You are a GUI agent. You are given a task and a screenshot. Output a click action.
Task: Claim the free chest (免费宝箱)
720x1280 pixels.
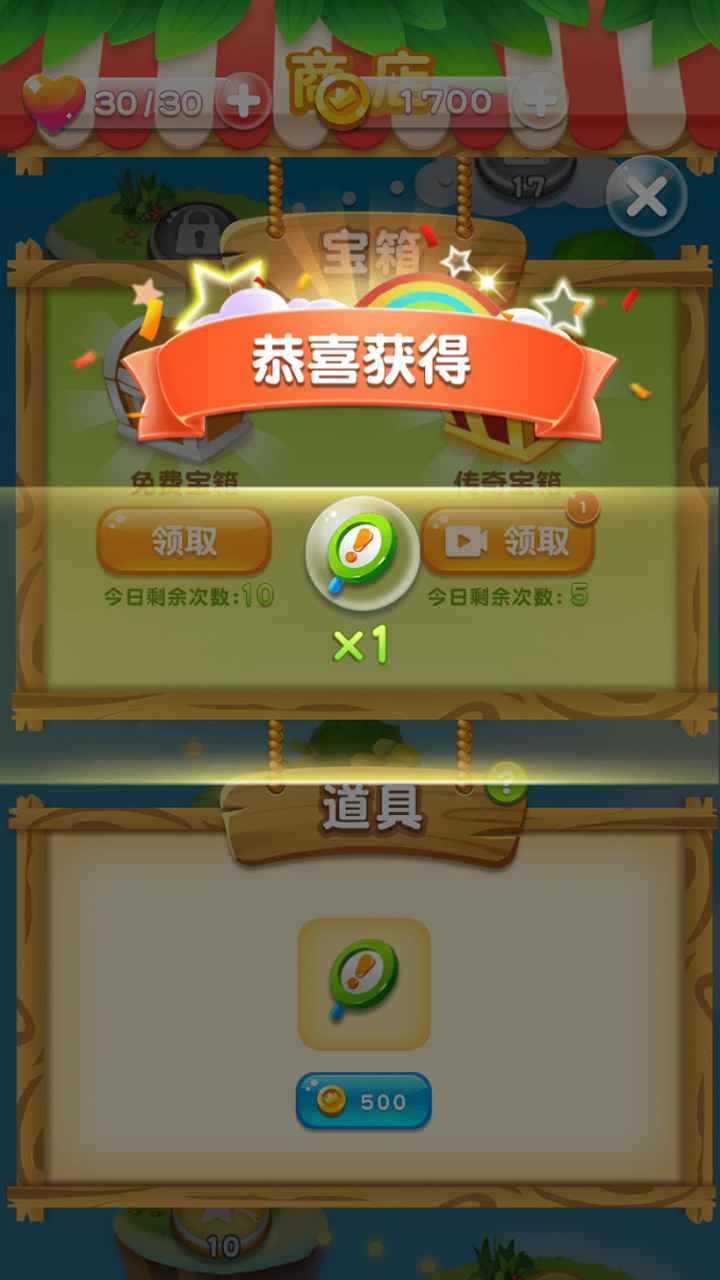tap(184, 541)
